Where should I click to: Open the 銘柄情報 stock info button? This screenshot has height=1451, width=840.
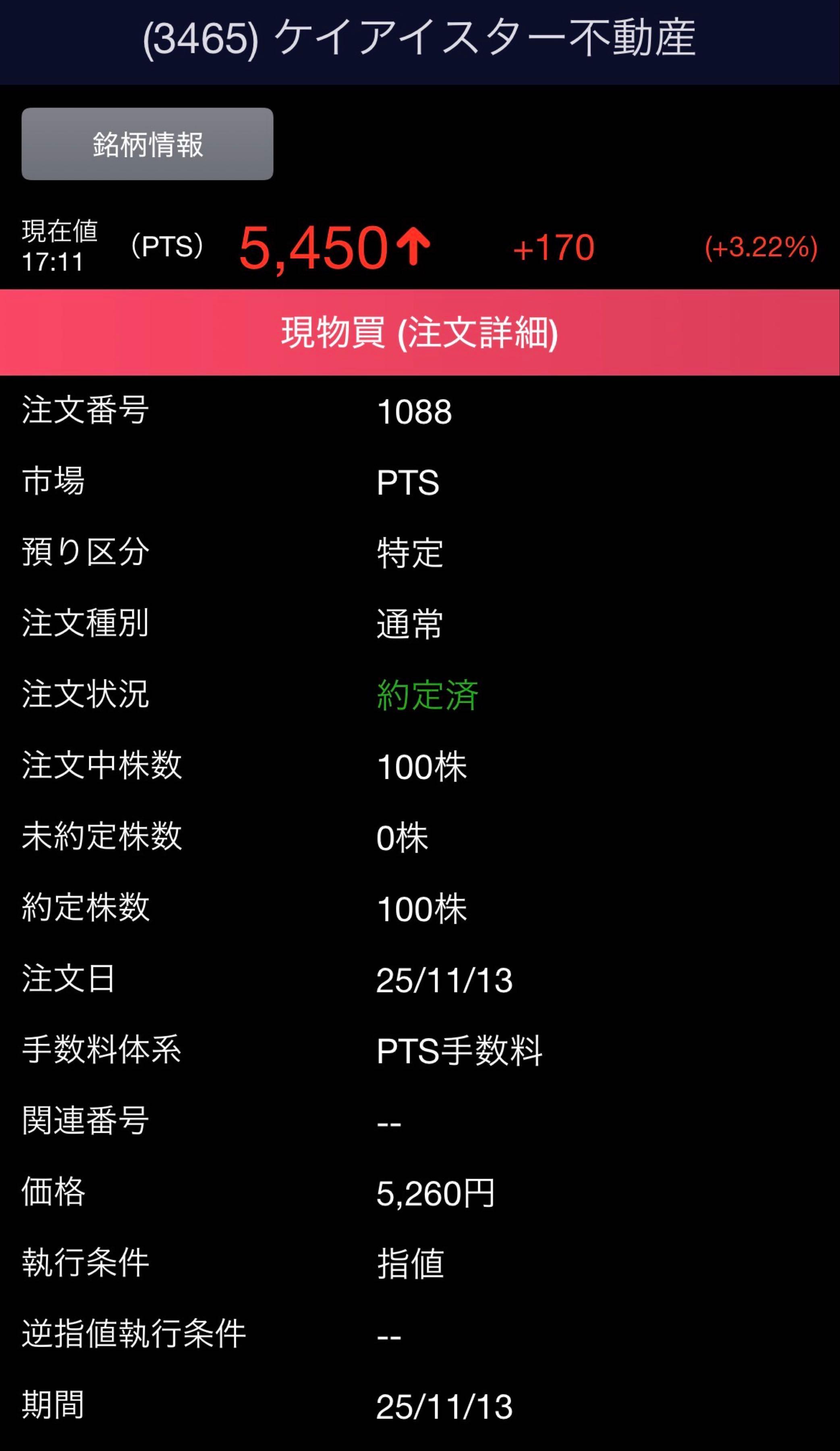pos(147,144)
